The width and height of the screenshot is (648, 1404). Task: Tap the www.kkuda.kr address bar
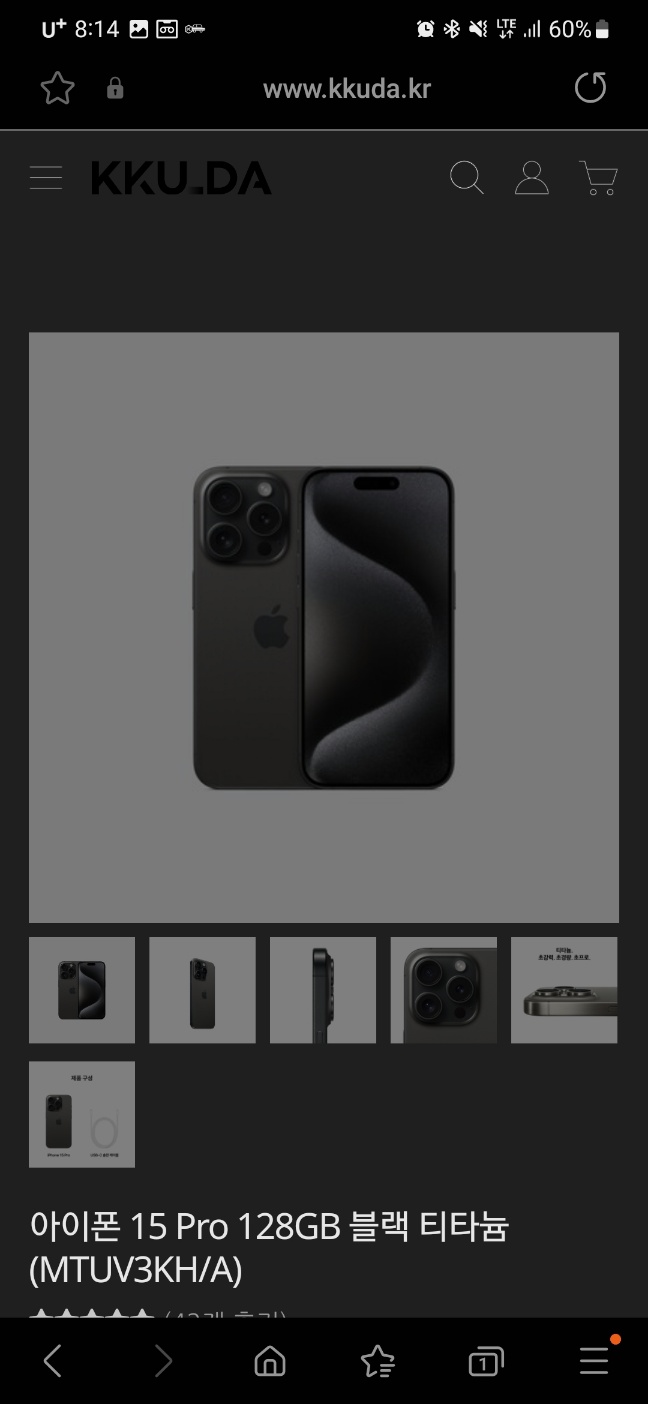click(x=346, y=88)
